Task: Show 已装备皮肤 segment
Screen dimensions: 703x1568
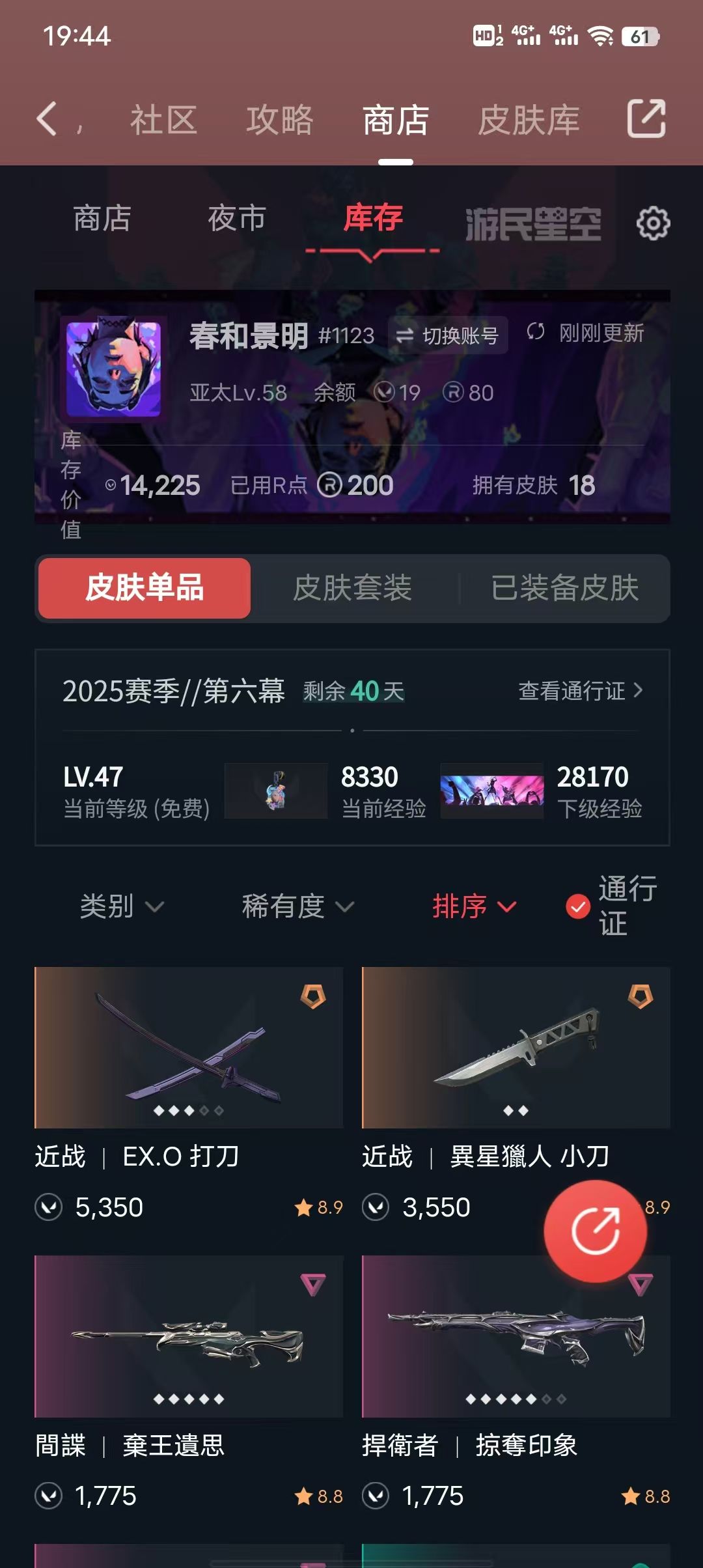Action: [x=564, y=588]
